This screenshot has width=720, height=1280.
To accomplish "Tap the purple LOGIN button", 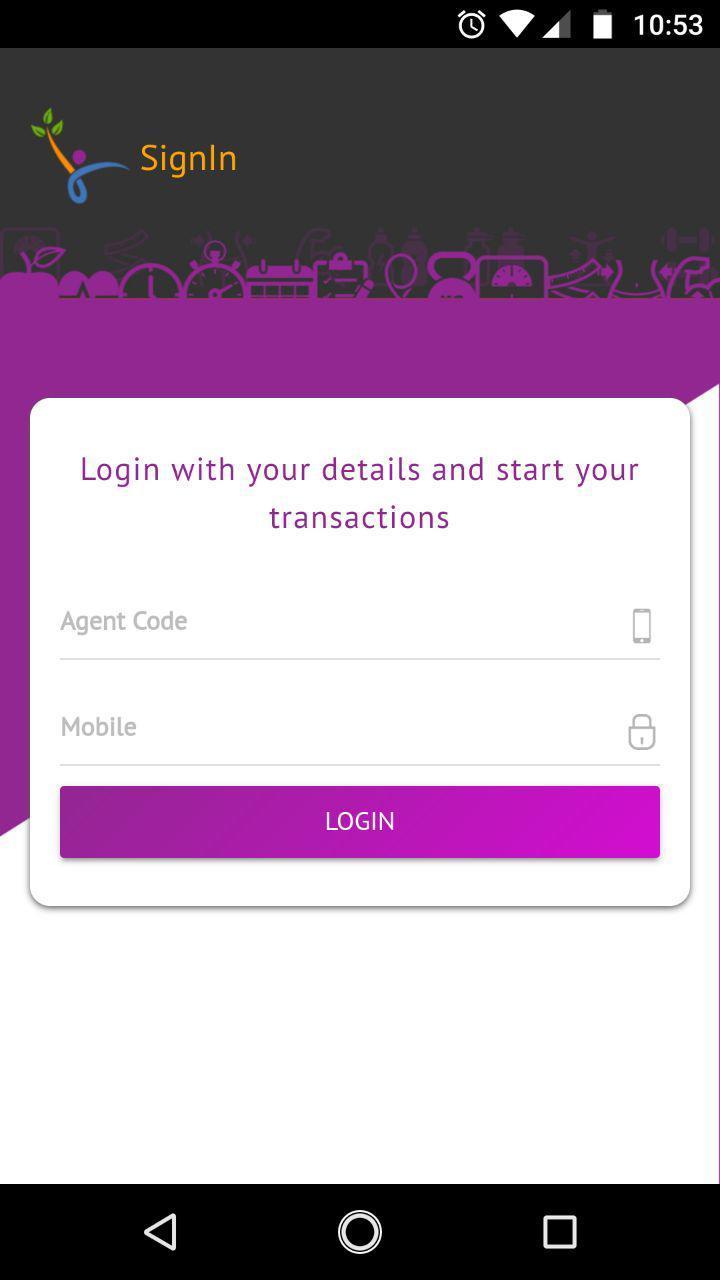I will click(x=360, y=822).
